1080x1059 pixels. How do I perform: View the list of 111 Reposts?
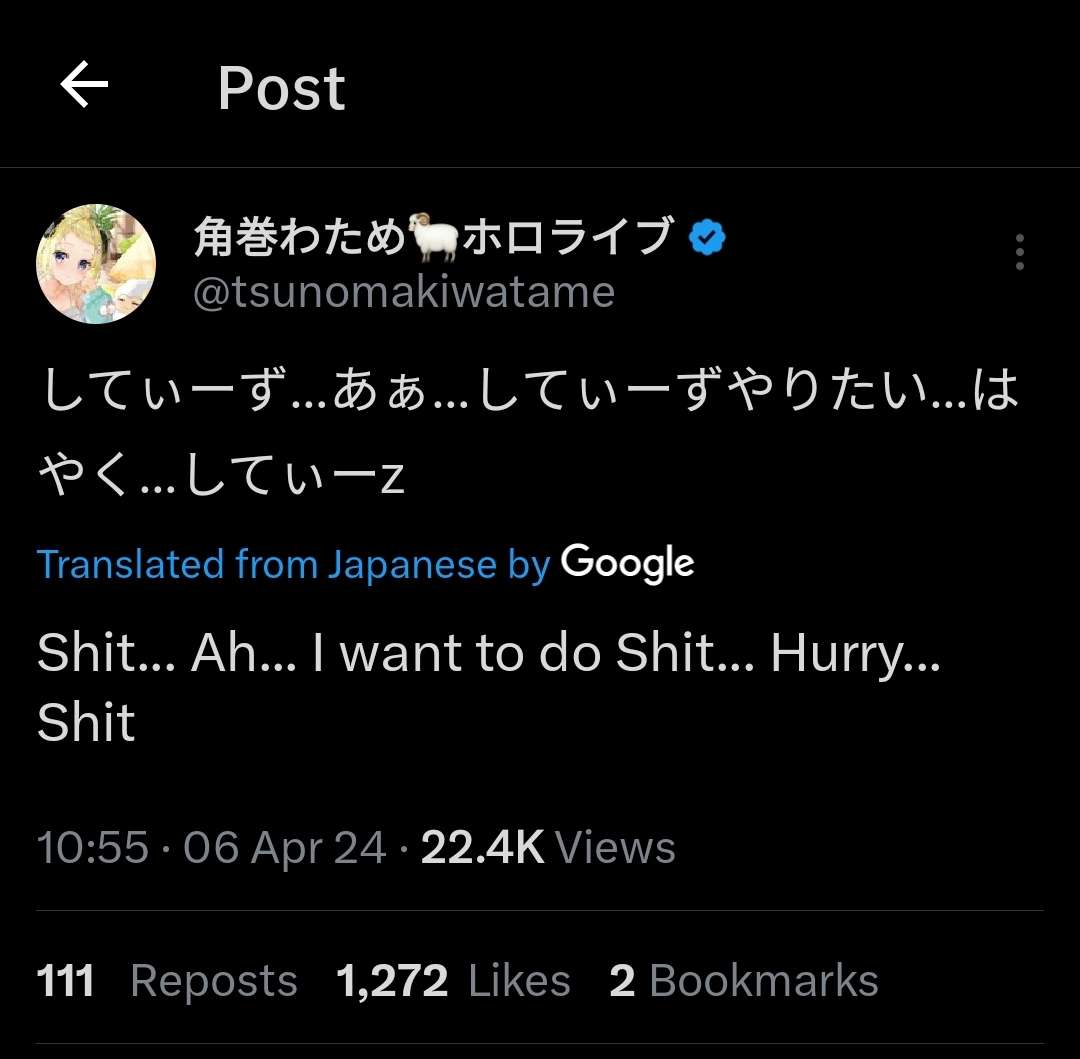coord(167,980)
